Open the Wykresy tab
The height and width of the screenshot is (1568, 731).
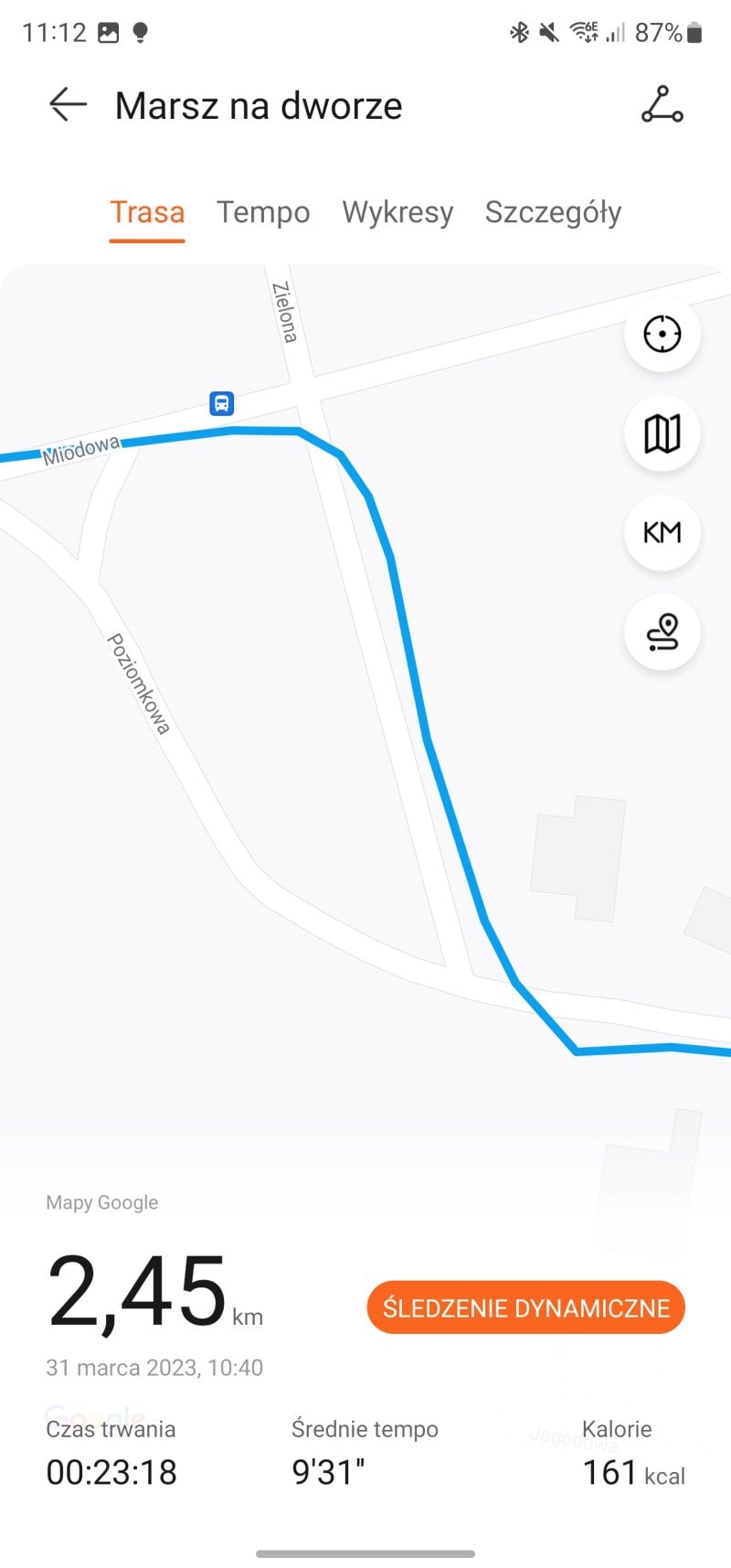[x=397, y=213]
